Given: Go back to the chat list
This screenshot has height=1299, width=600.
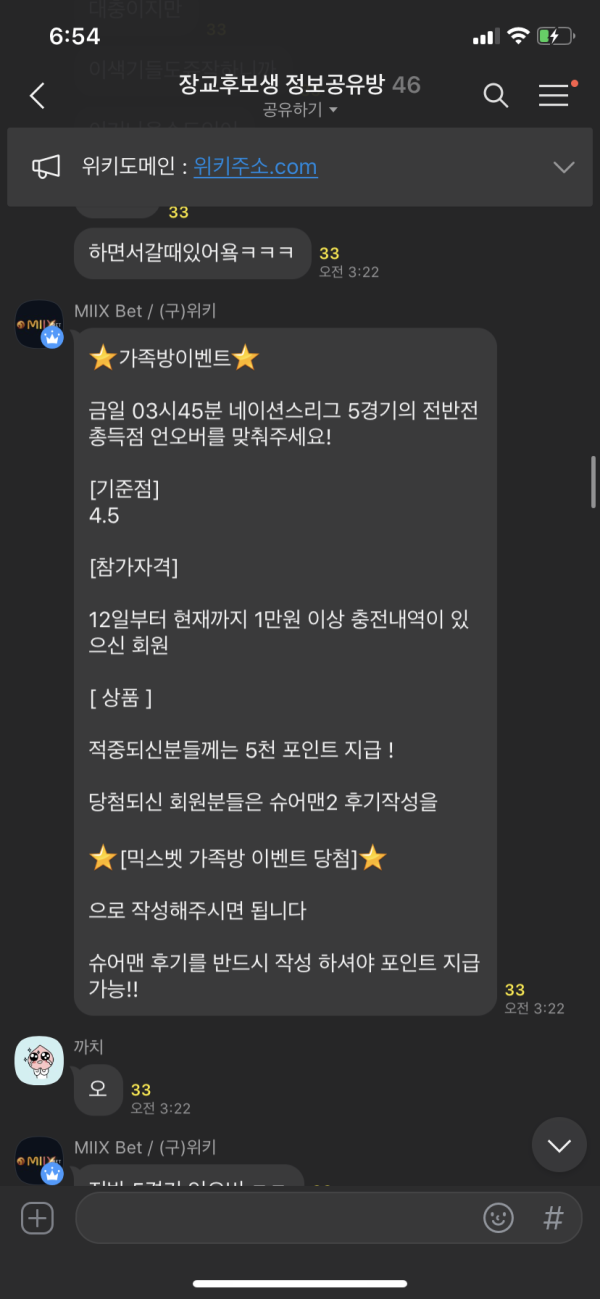Looking at the screenshot, I should pos(37,96).
